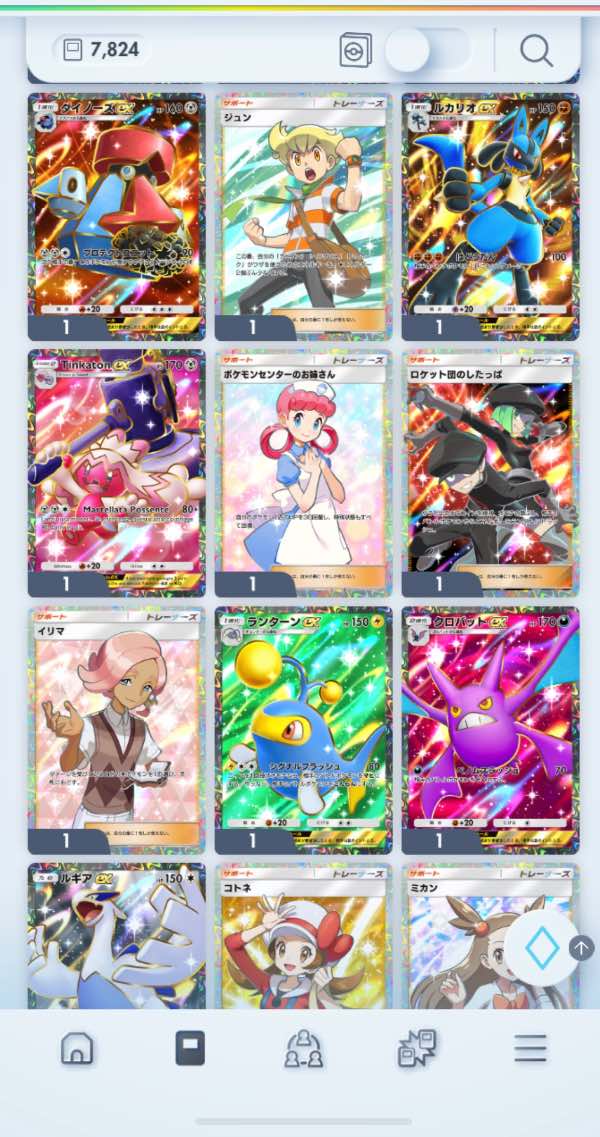Select the ロケット団のしたっぱ card
The width and height of the screenshot is (600, 1137).
coord(490,474)
